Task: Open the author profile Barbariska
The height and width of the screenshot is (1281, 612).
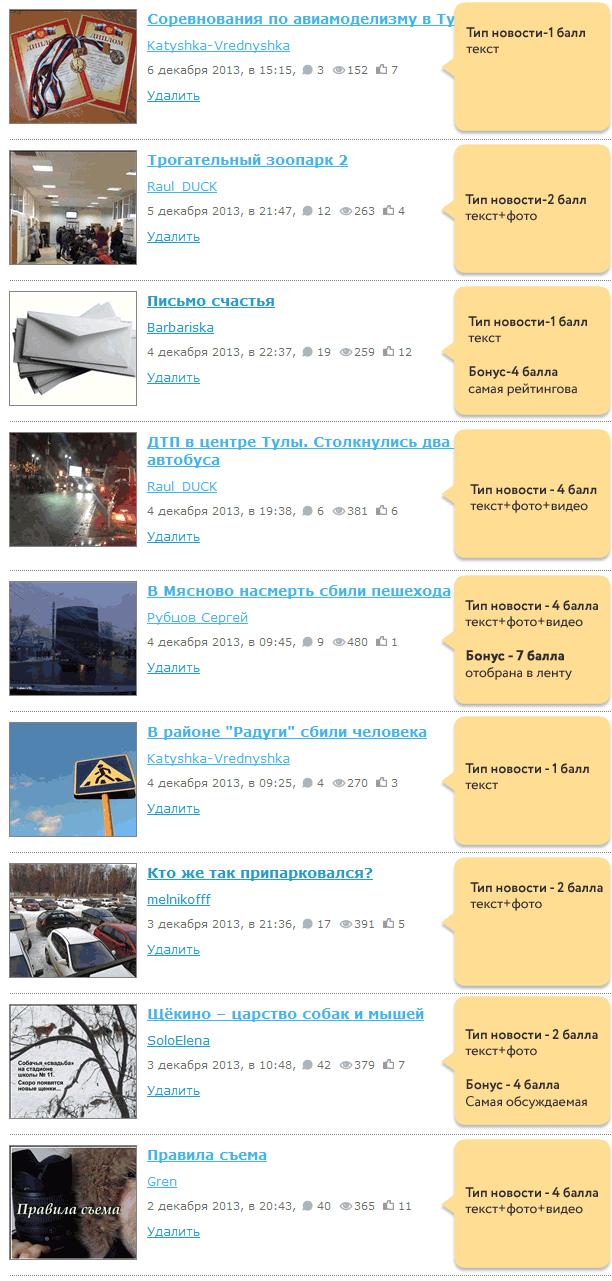Action: click(x=180, y=327)
